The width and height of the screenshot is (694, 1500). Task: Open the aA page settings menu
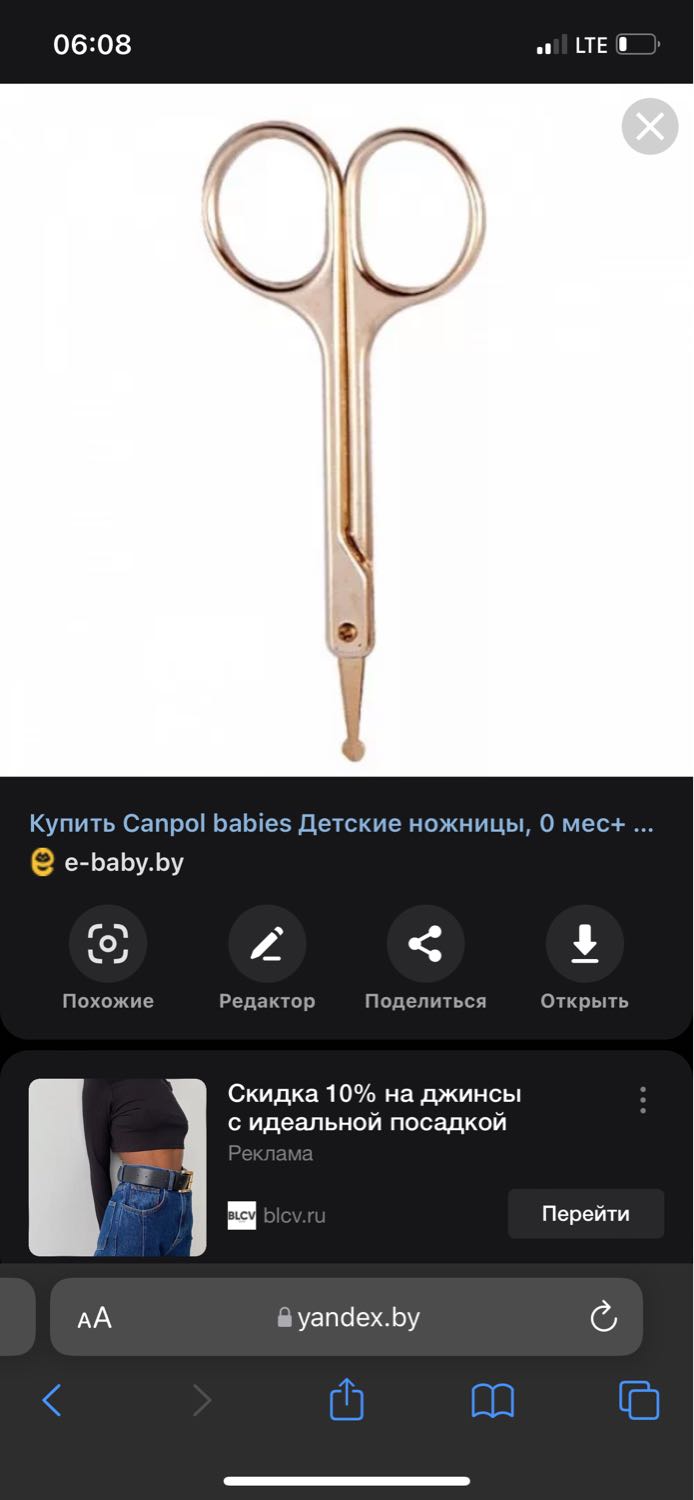tap(95, 1318)
